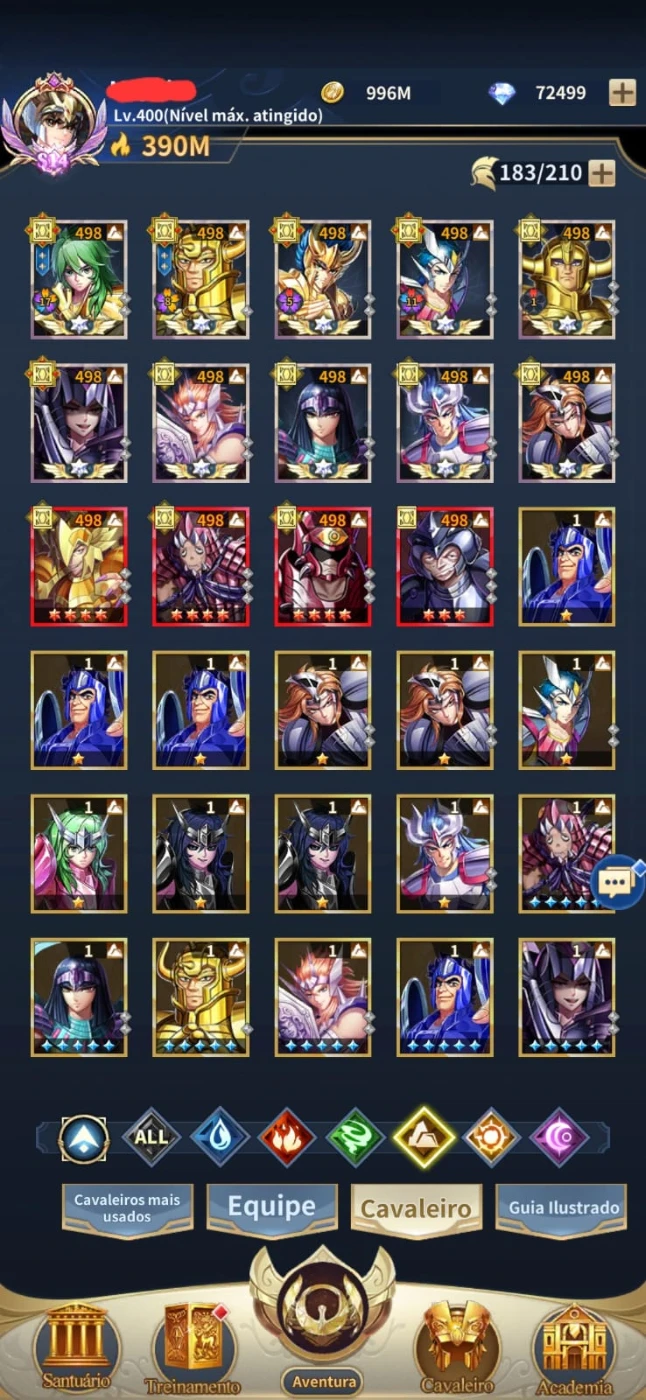Filter knights by water element
The height and width of the screenshot is (1400, 646).
pyautogui.click(x=219, y=1137)
